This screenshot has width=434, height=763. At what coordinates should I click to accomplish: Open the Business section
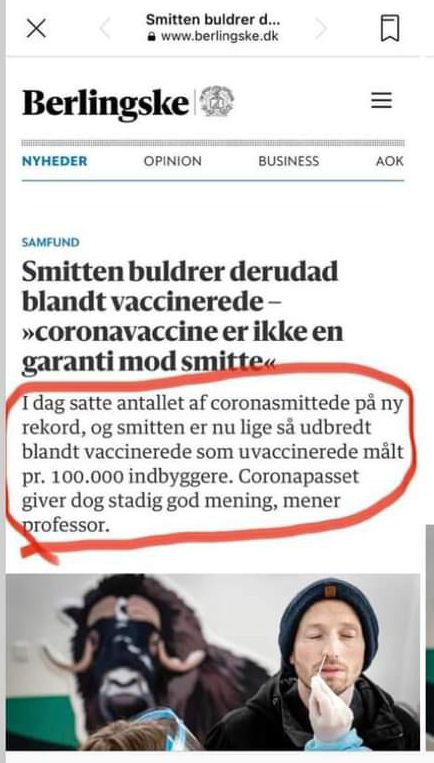coord(289,161)
